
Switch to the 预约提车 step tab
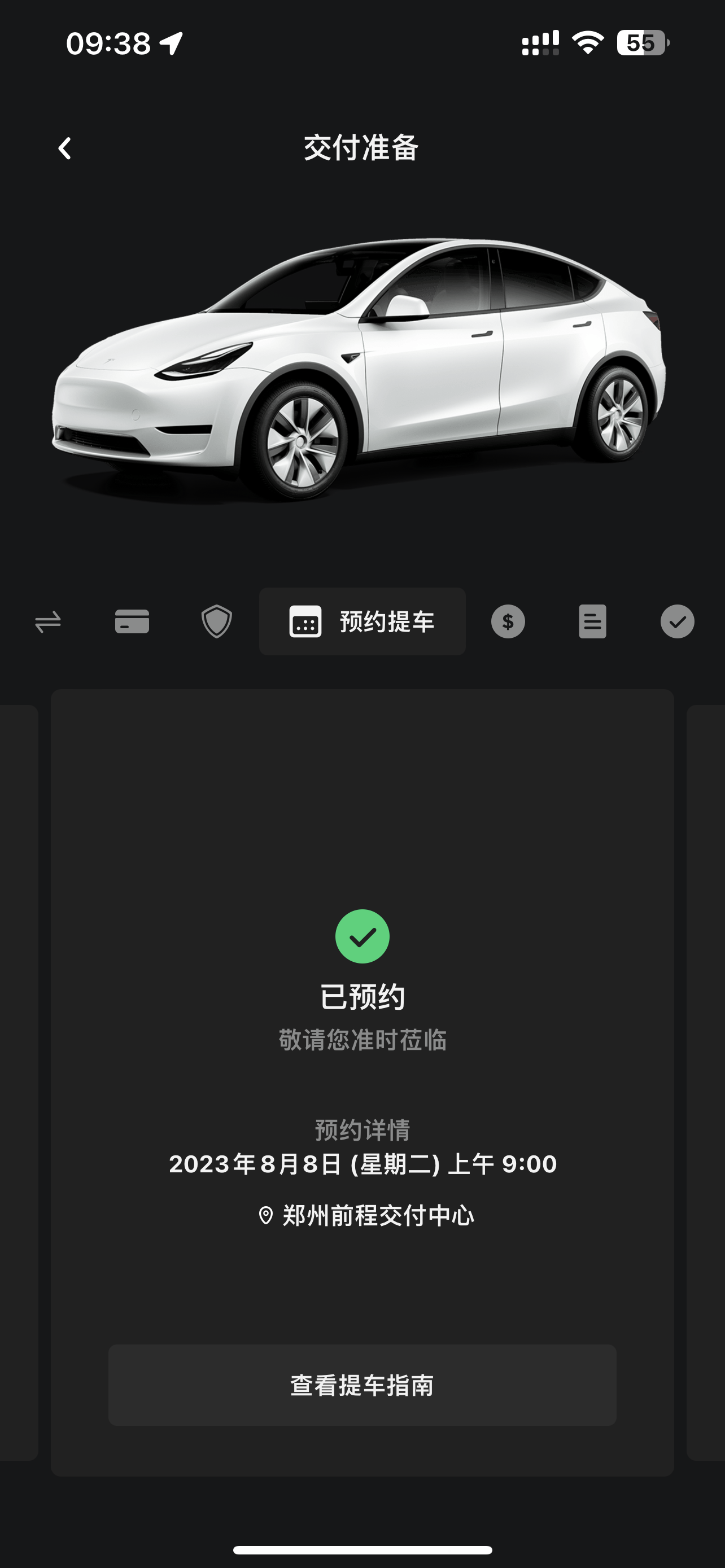click(x=362, y=621)
